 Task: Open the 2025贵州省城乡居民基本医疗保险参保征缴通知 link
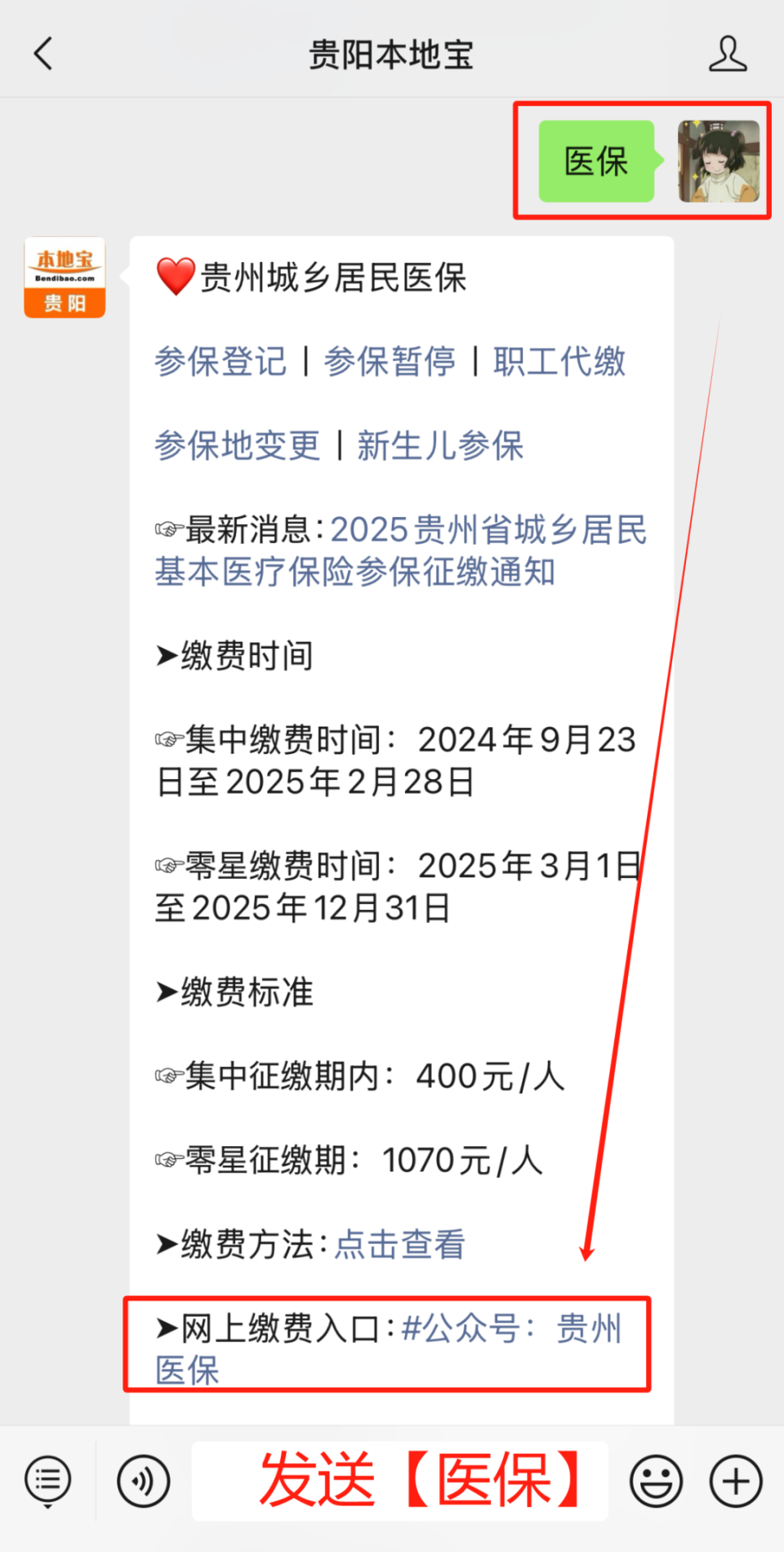point(400,551)
